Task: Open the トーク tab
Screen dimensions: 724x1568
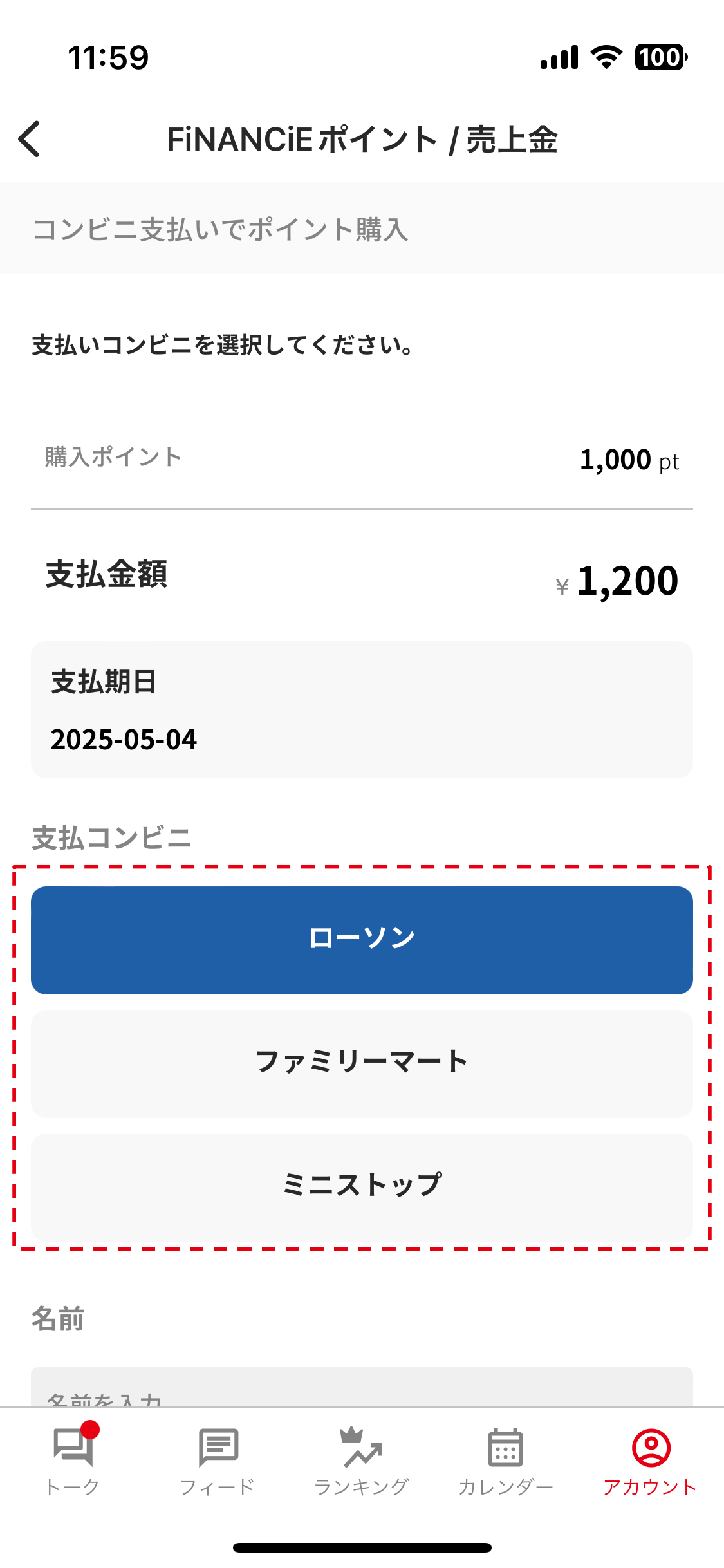Action: click(x=73, y=1459)
